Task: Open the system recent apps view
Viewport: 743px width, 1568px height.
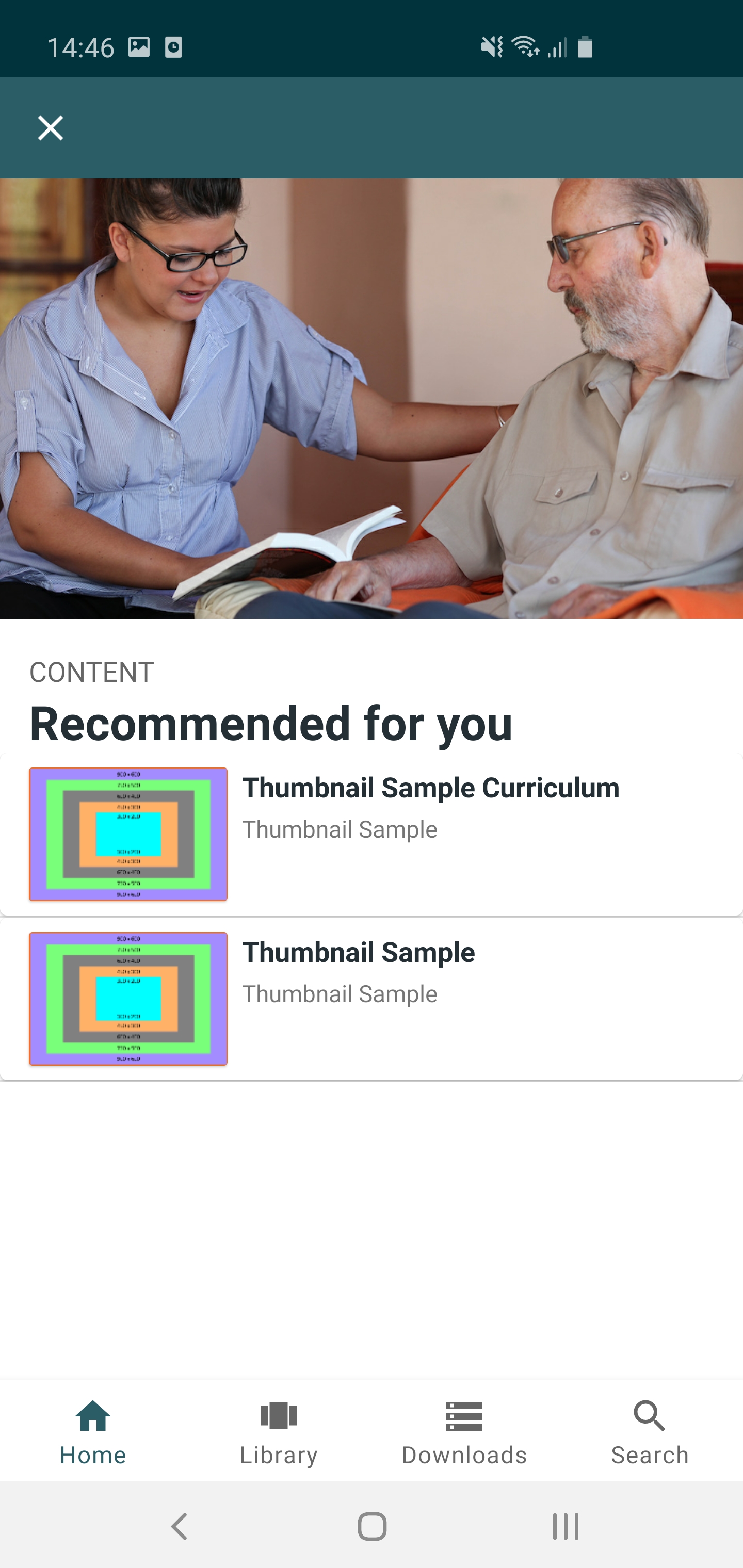Action: pyautogui.click(x=565, y=1526)
